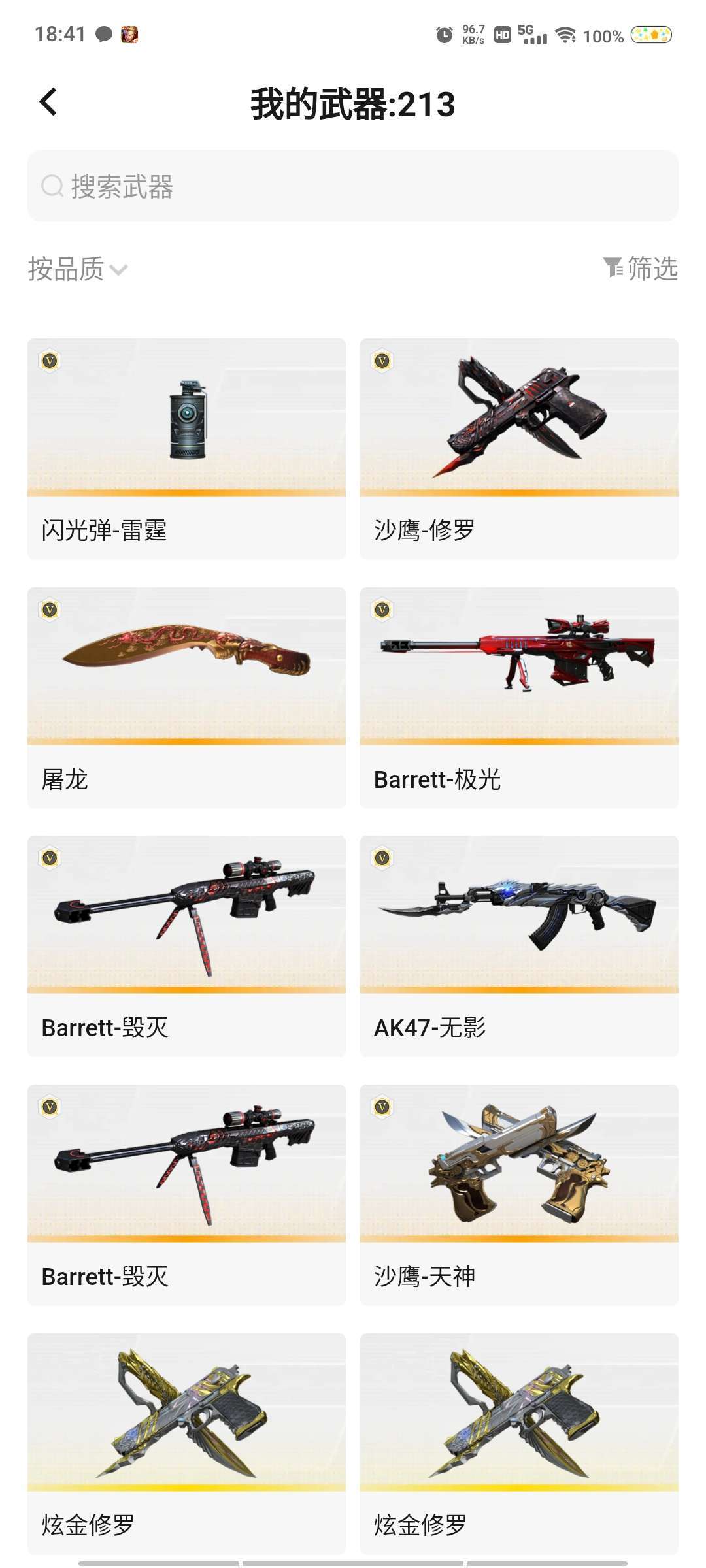The height and width of the screenshot is (1568, 706).
Task: View the 沙鹰-天神 pistol card
Action: (x=519, y=1194)
